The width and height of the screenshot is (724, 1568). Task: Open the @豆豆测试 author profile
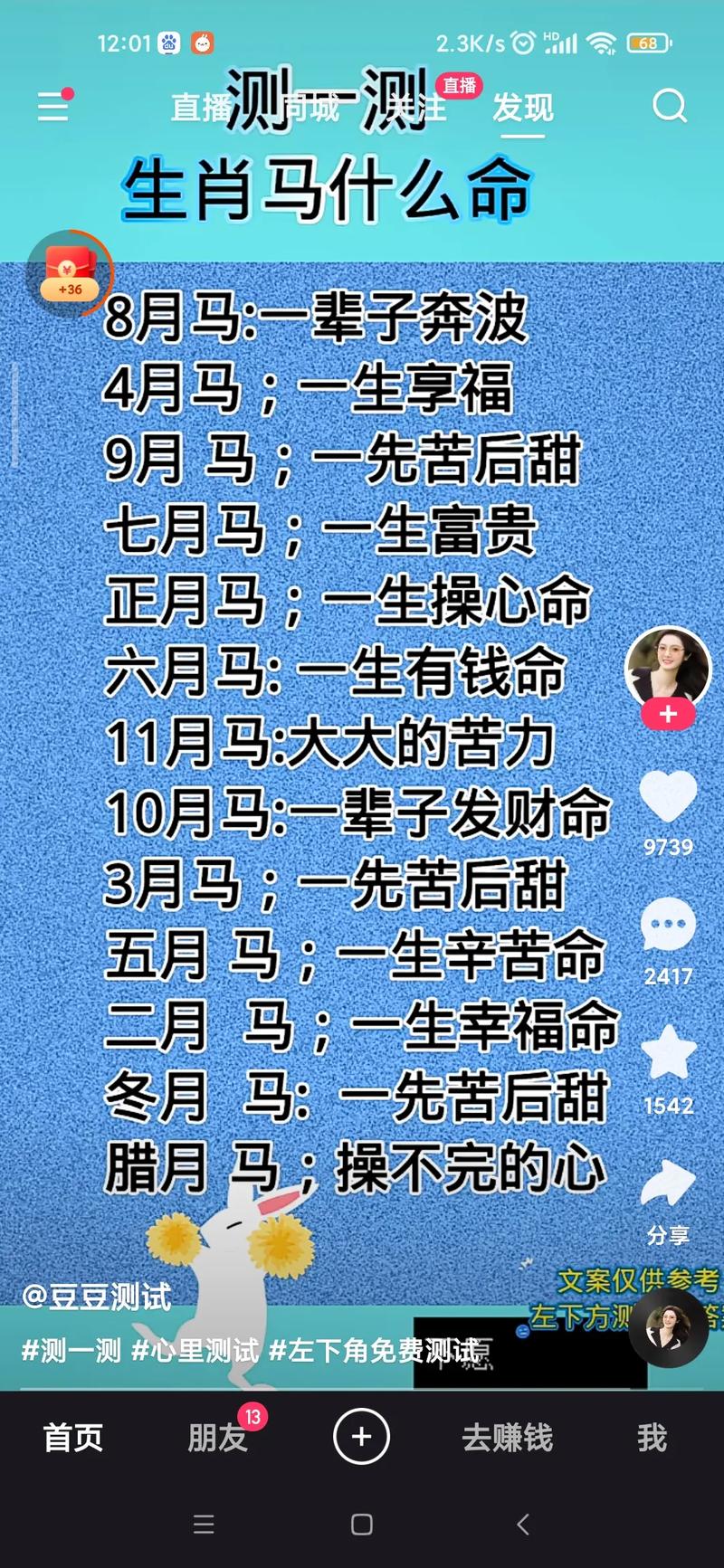click(x=96, y=1297)
